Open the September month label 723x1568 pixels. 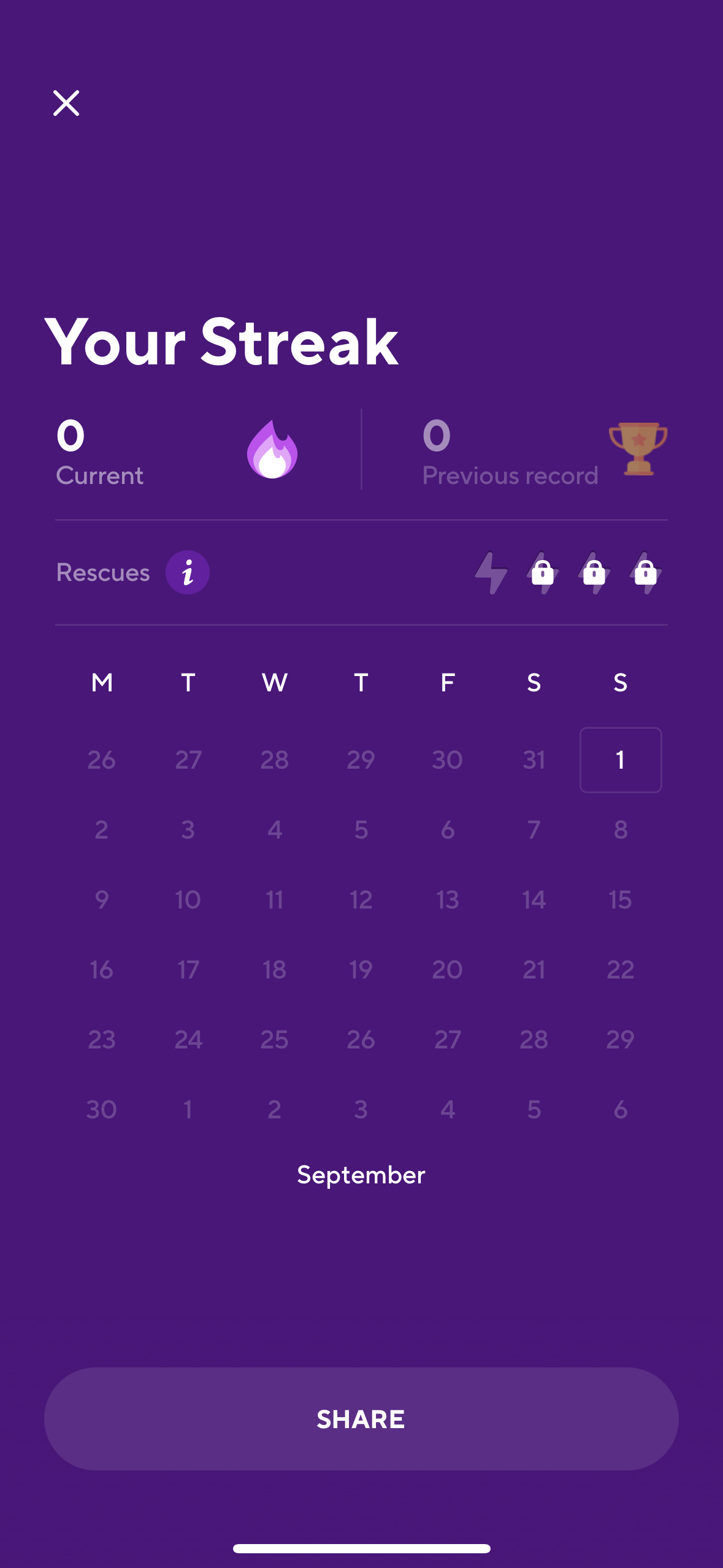point(361,1174)
